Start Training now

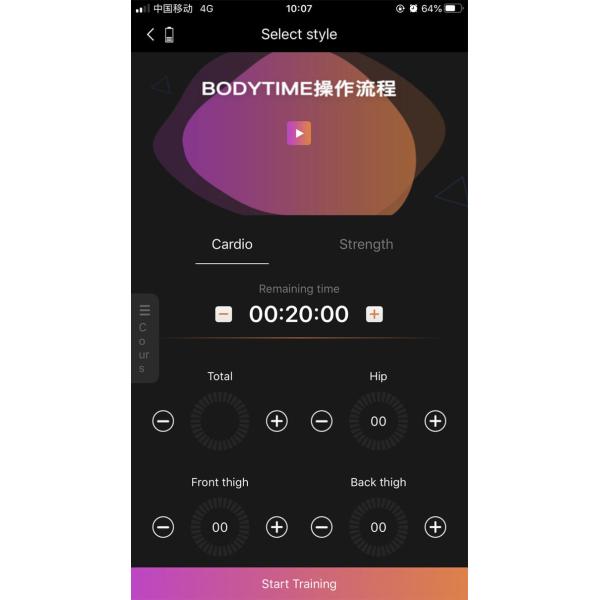pos(299,583)
